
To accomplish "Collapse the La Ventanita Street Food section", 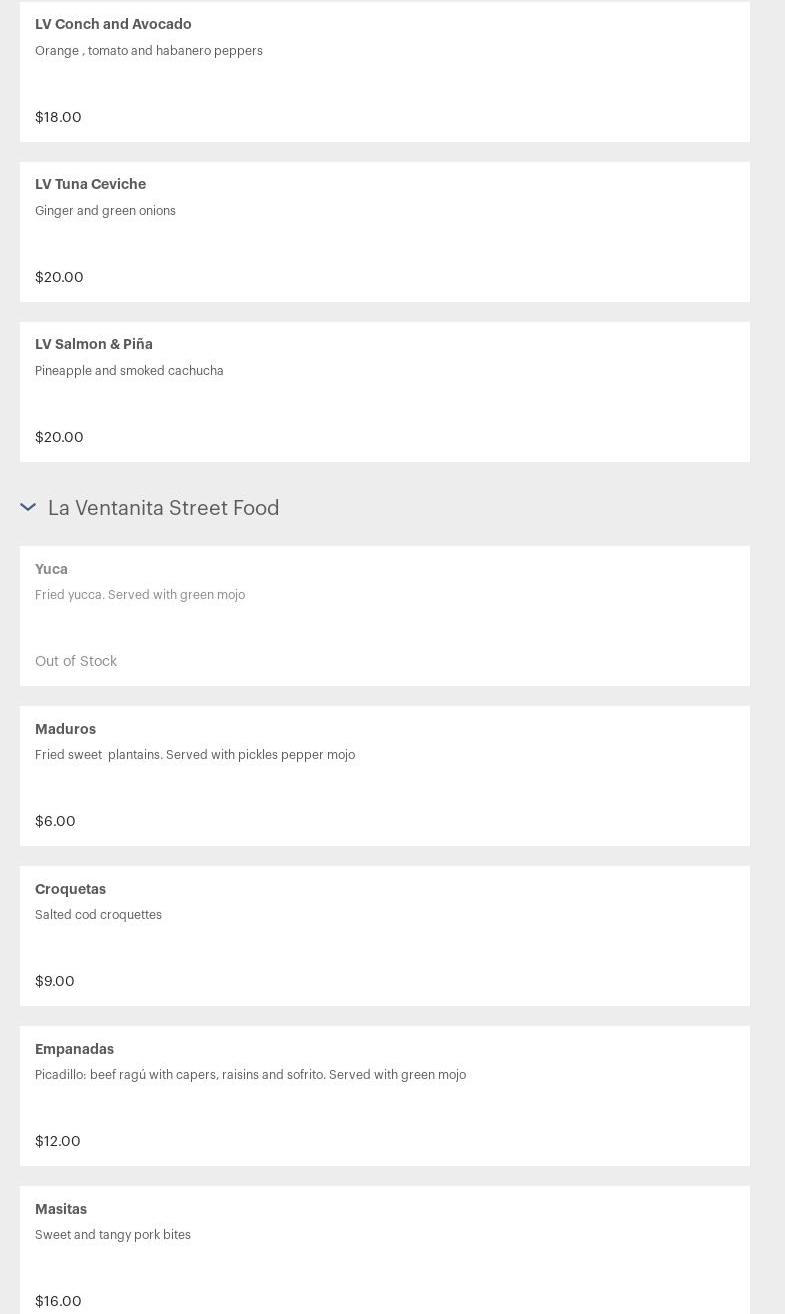I will [x=28, y=508].
